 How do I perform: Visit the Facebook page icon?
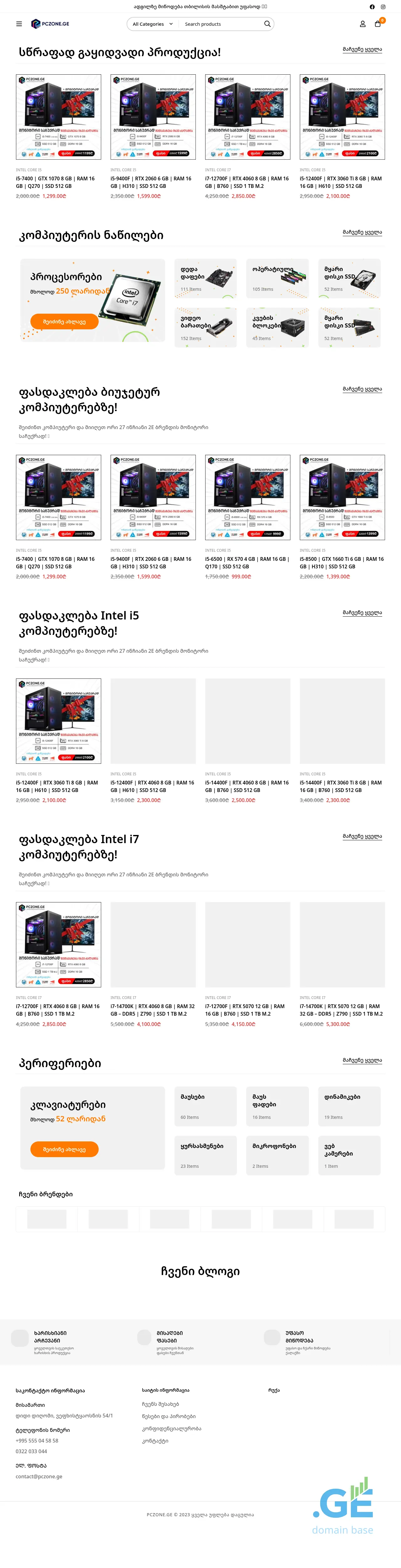pos(372,7)
